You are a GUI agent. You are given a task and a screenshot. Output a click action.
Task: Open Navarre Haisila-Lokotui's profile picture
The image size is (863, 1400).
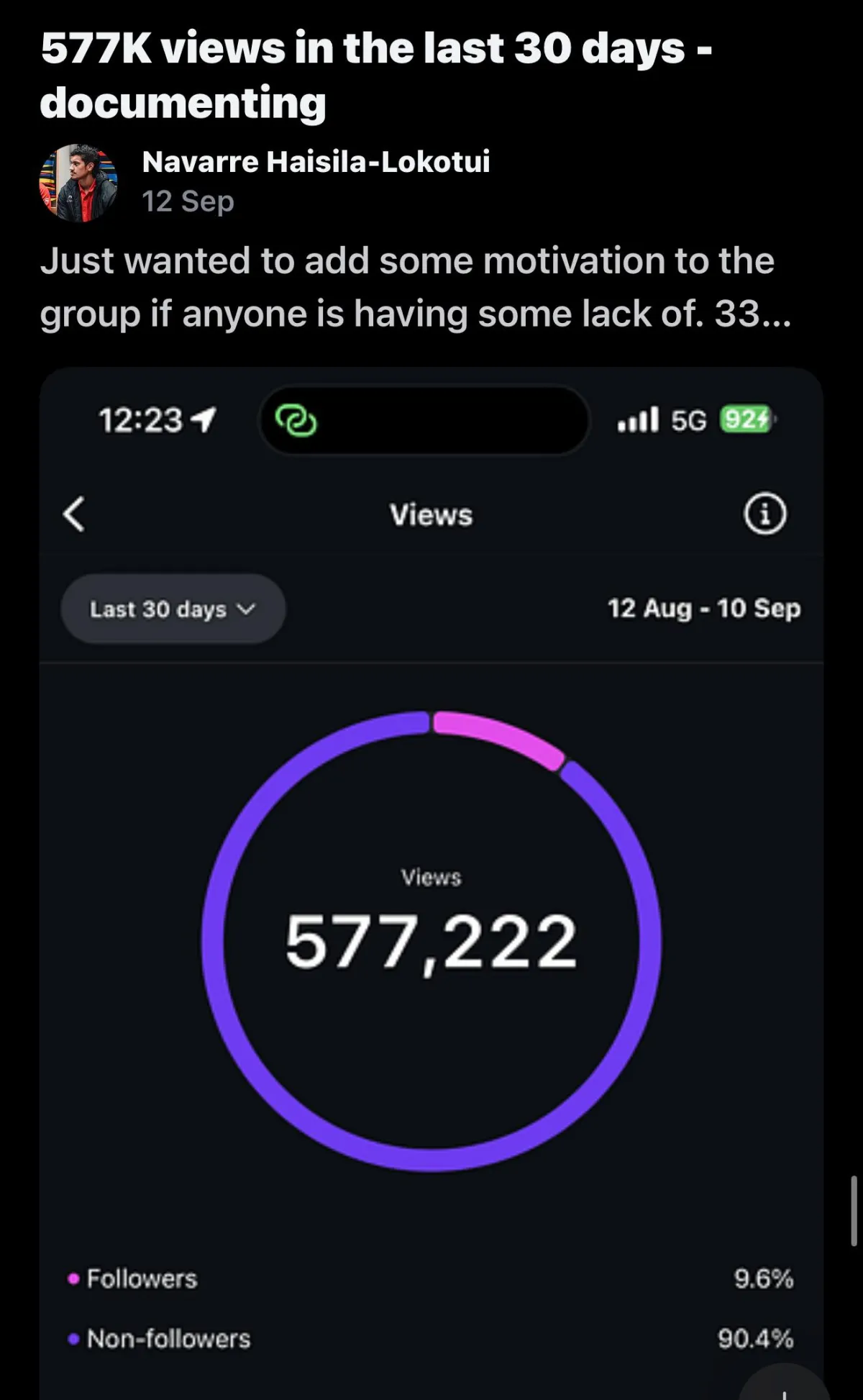(x=78, y=182)
